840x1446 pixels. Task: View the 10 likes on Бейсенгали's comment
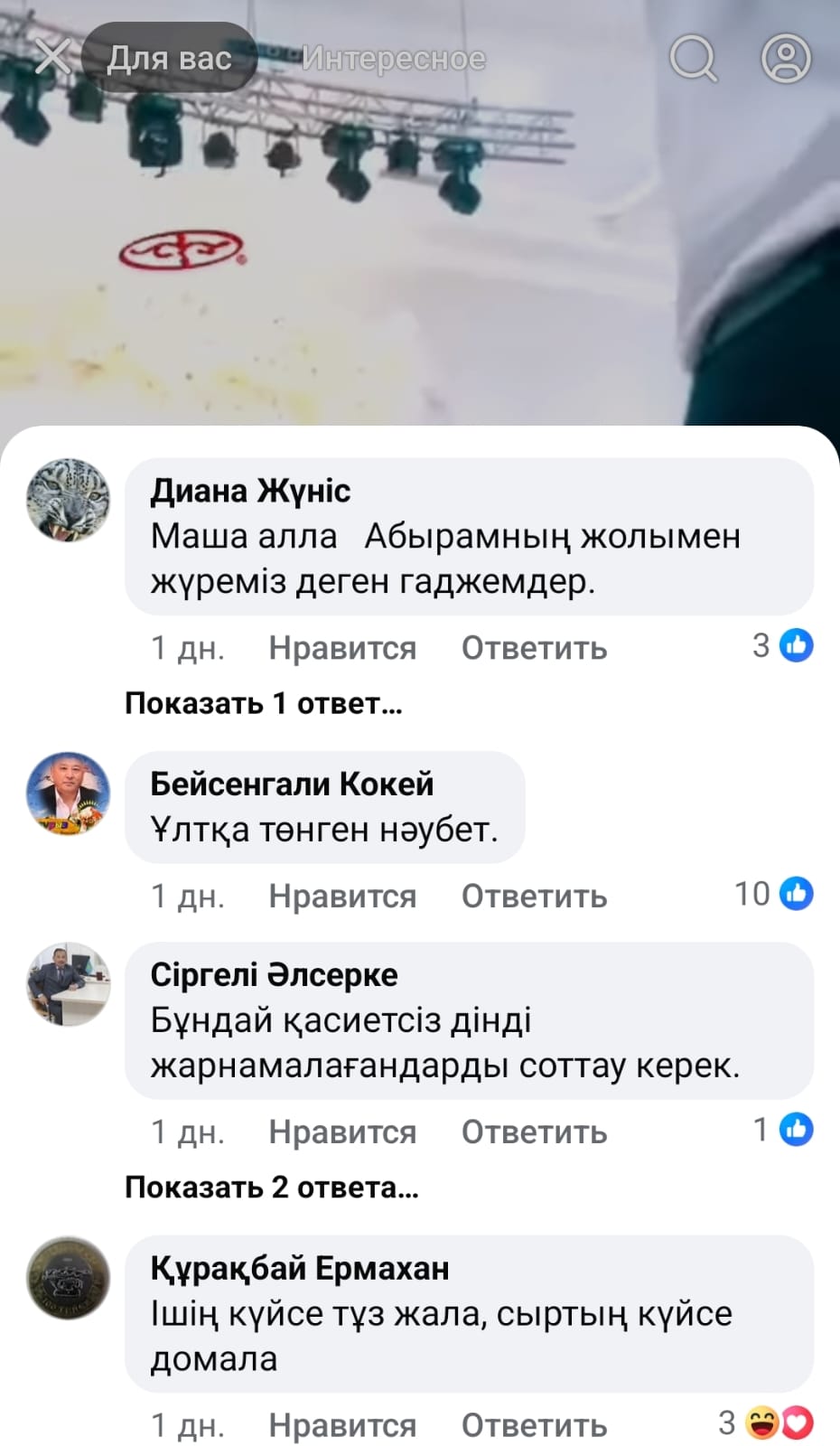click(774, 894)
